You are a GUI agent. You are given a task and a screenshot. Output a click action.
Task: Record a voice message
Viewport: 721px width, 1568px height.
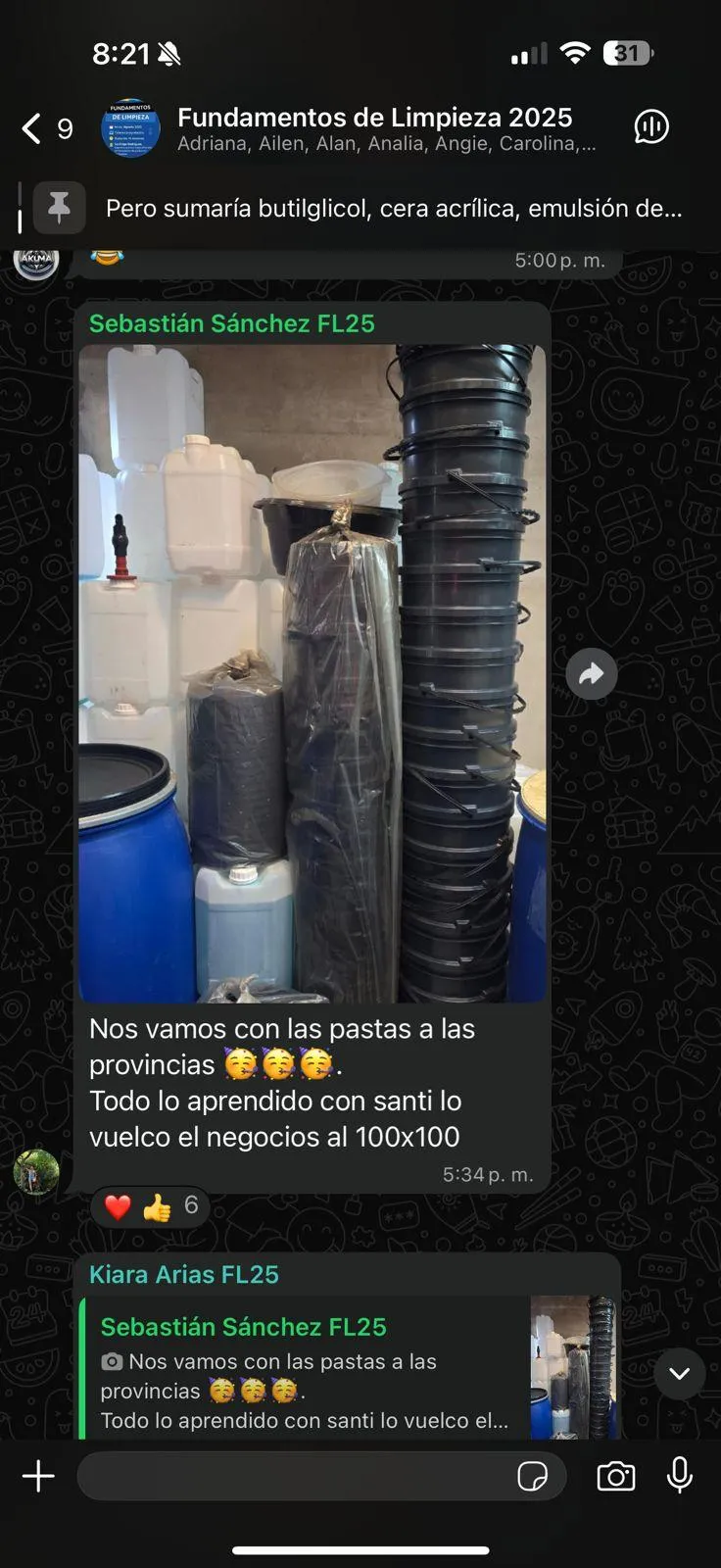(x=680, y=1476)
